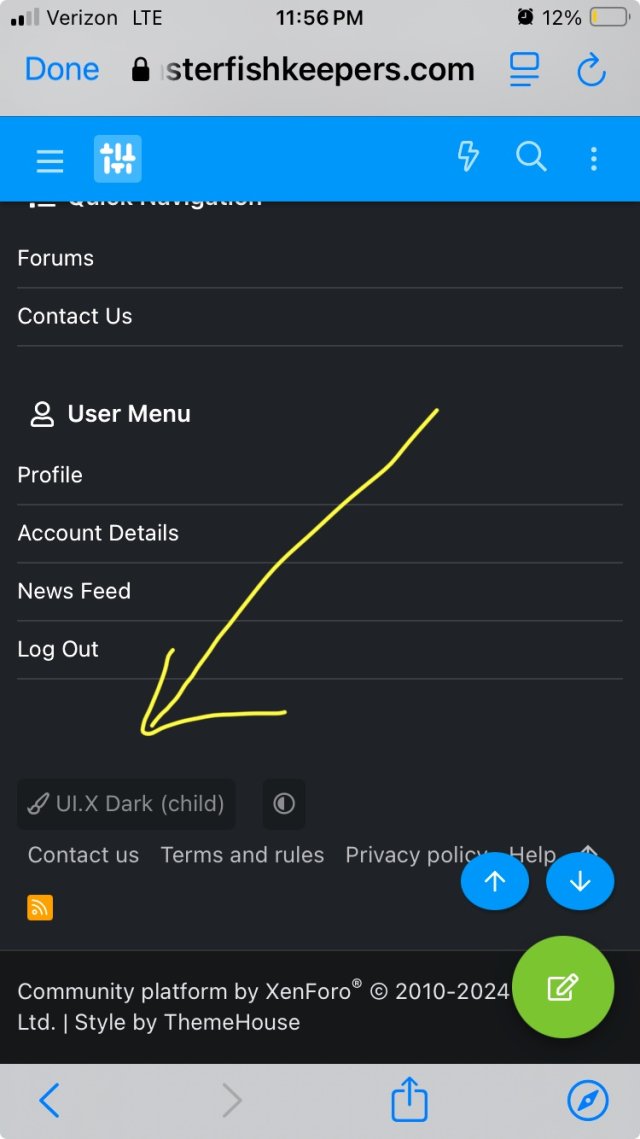Open Terms and rules
The image size is (640, 1139).
[x=242, y=855]
